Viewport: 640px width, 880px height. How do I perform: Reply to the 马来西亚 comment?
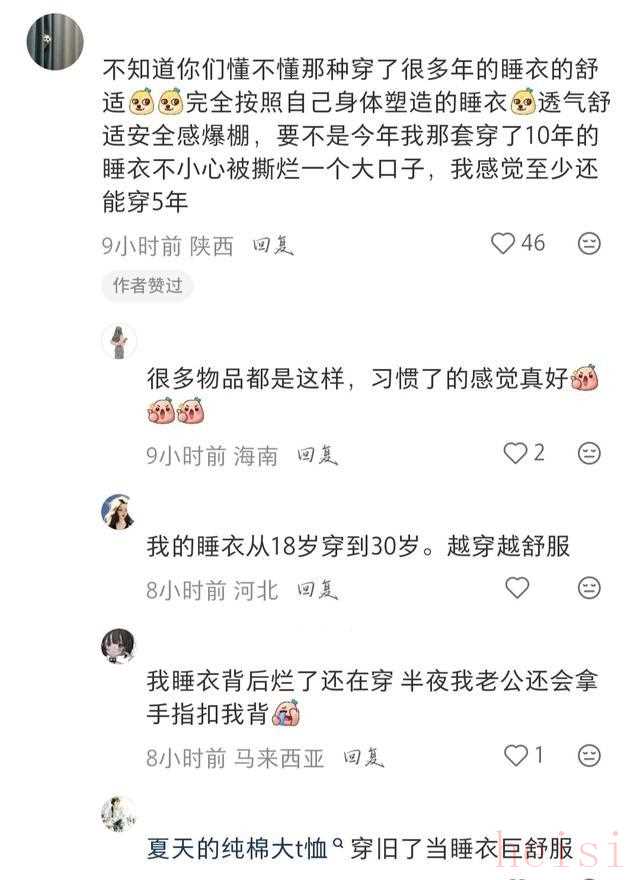tap(363, 757)
